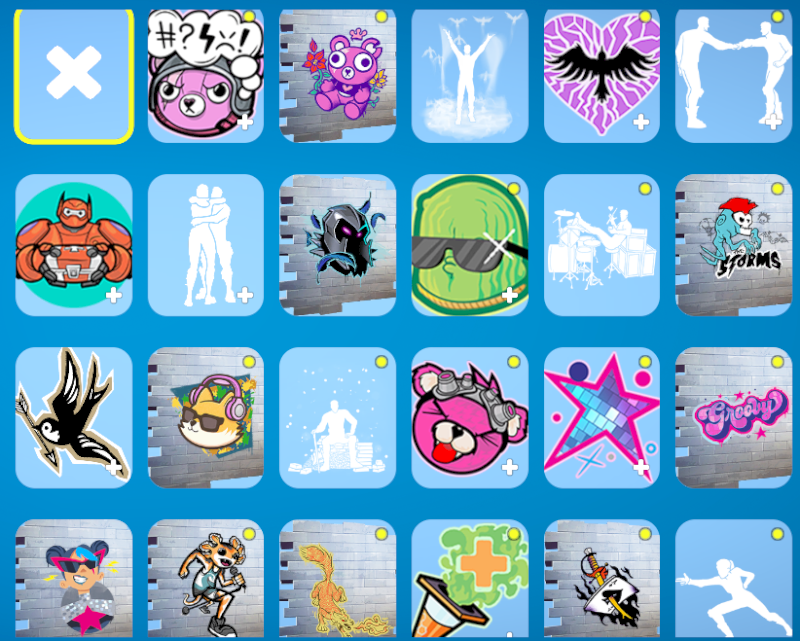Image resolution: width=800 pixels, height=641 pixels.
Task: Pick the pink teddy bear with flowers spray
Action: coord(338,76)
